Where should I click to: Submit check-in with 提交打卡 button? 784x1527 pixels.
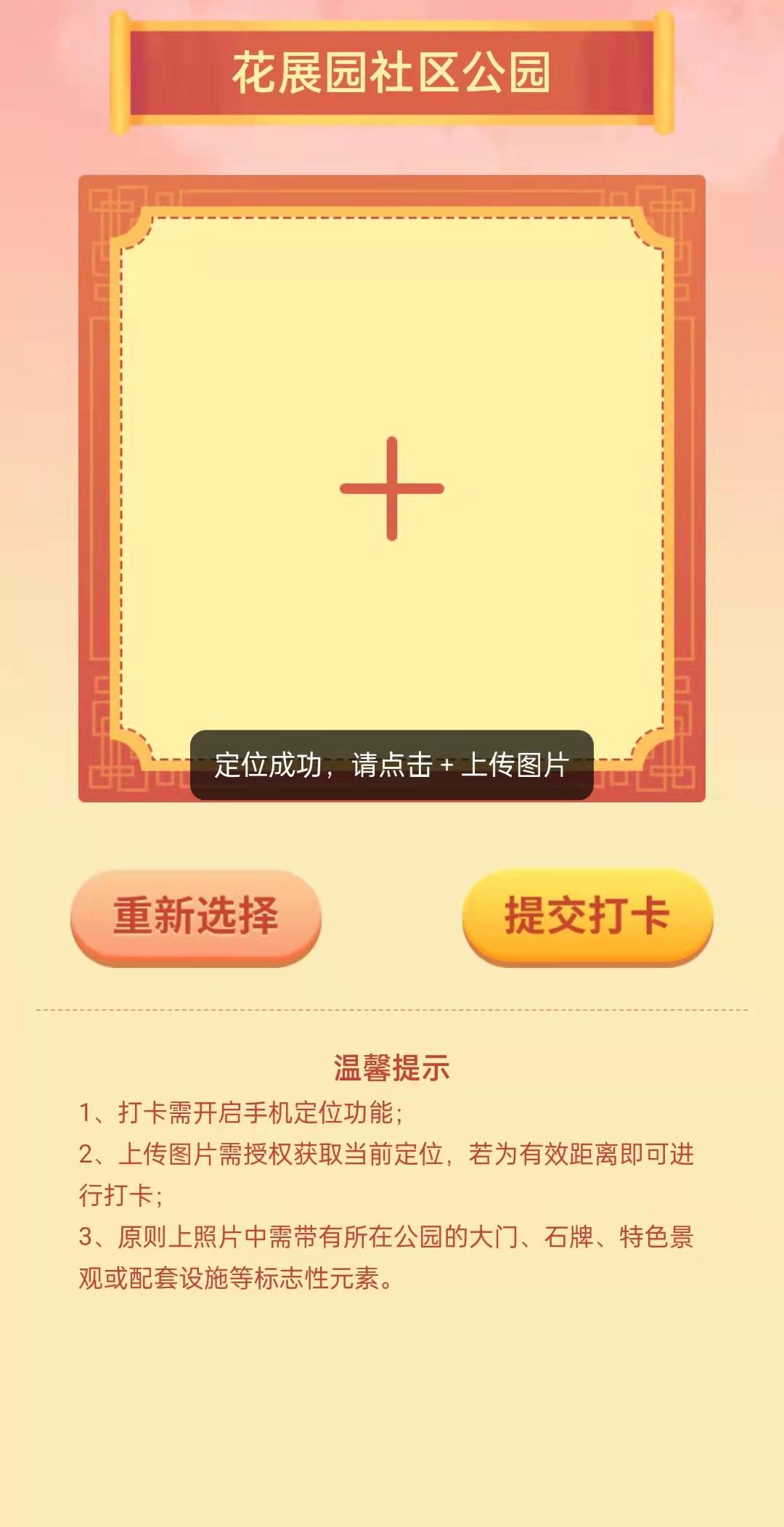coord(587,916)
